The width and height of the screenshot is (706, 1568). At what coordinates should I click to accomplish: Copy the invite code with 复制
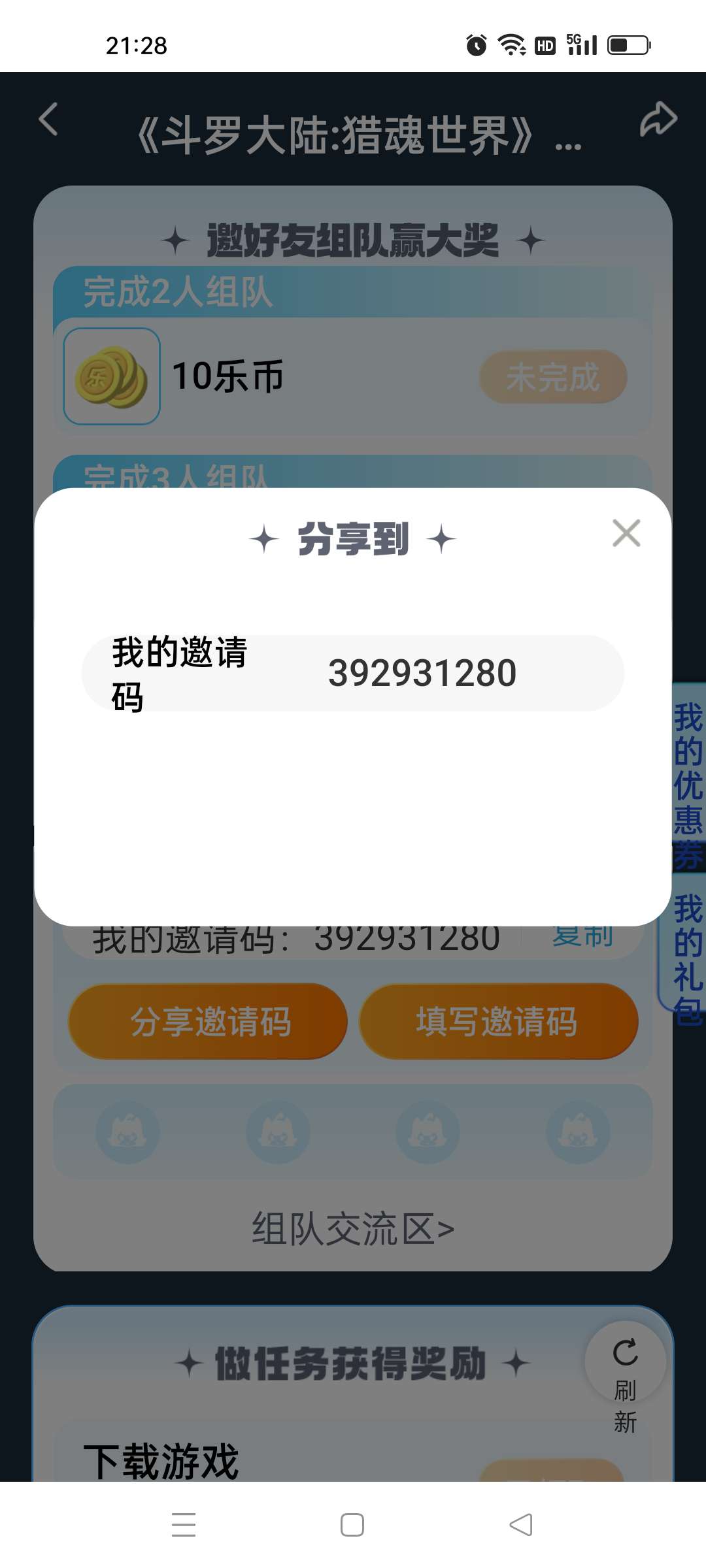coord(582,938)
